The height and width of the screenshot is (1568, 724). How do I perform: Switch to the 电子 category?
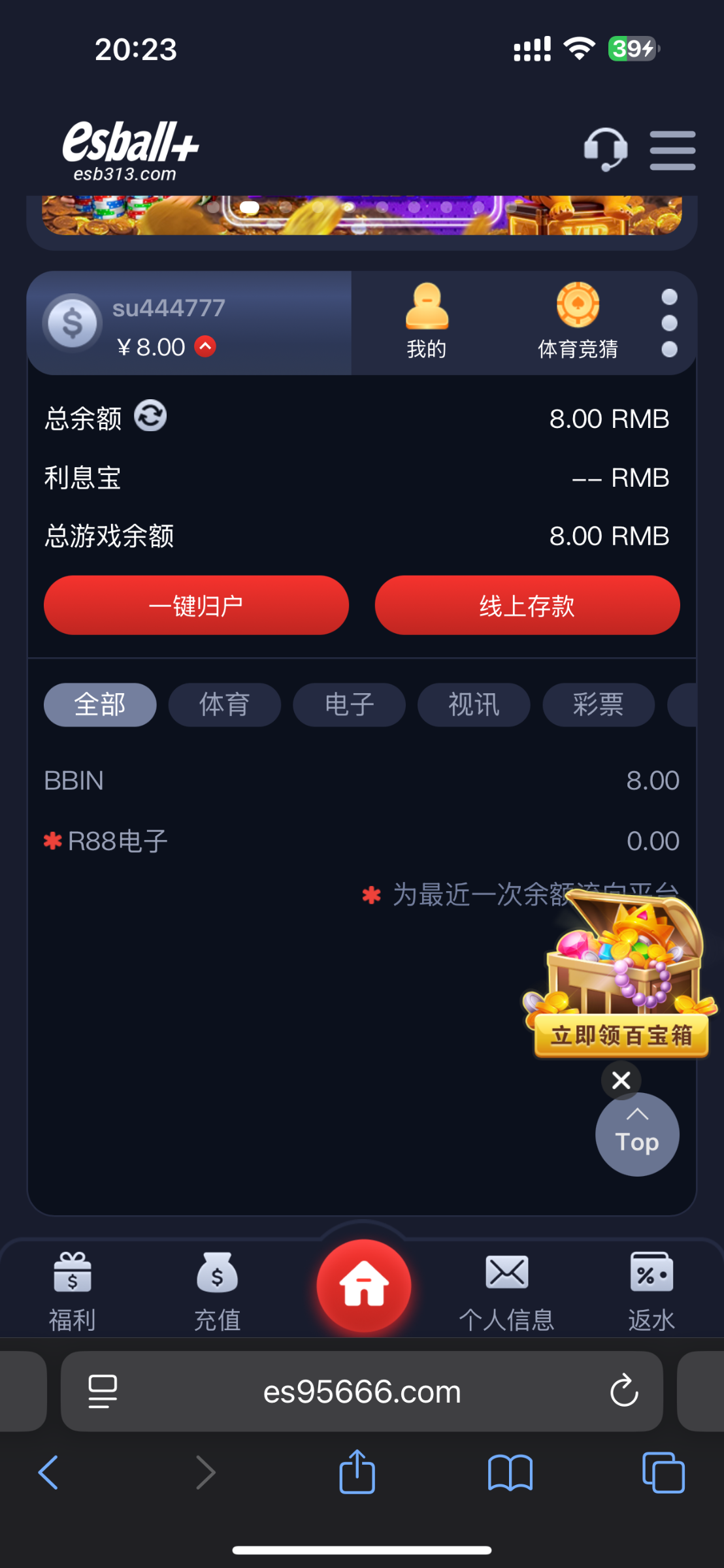coord(349,704)
